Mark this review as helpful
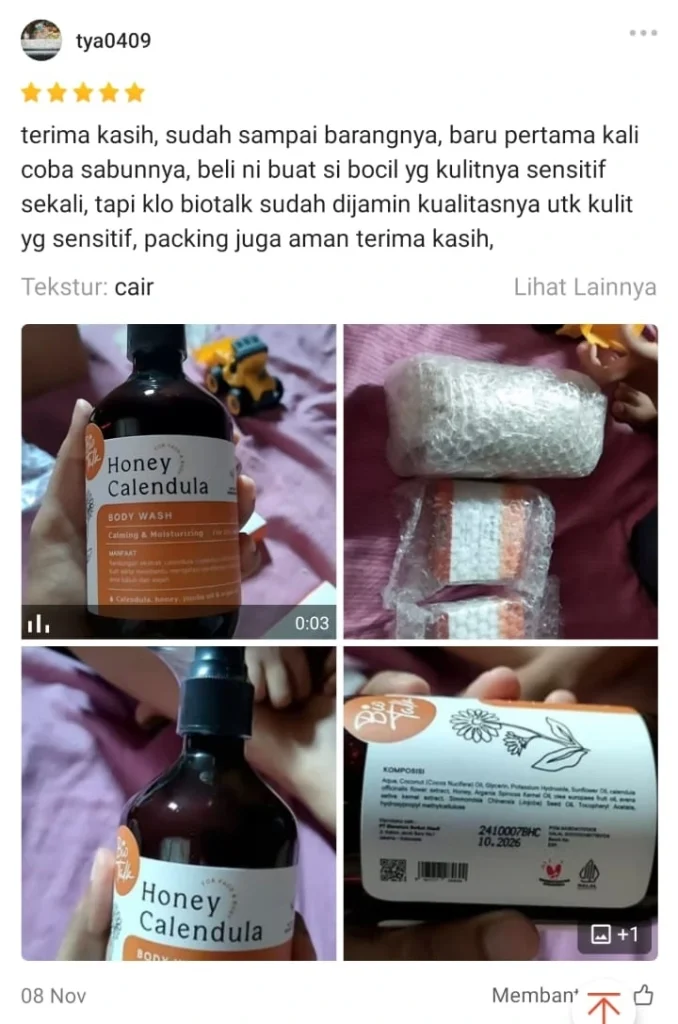 tap(643, 995)
